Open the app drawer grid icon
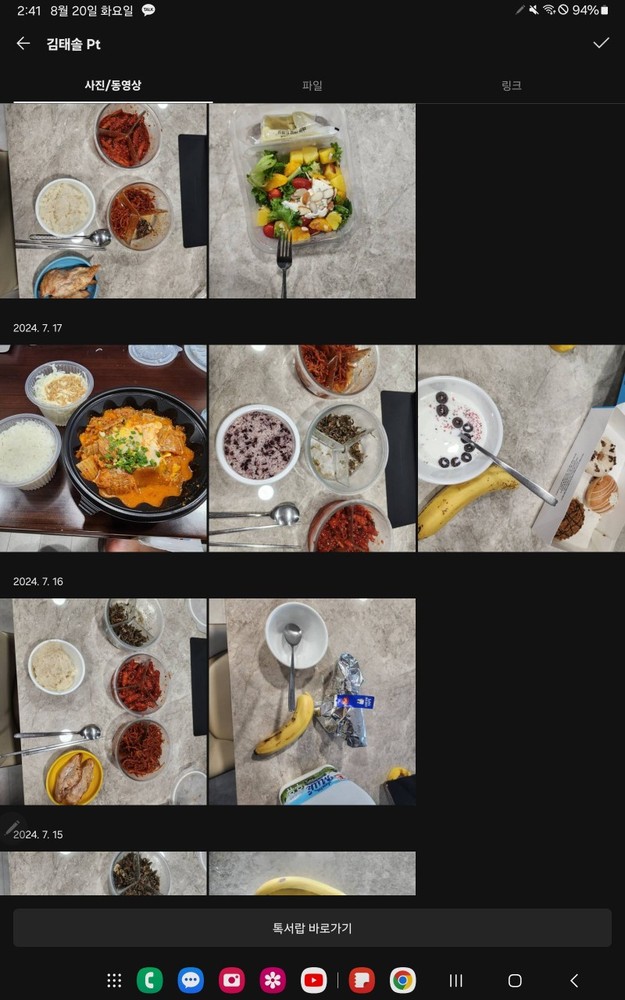This screenshot has height=1000, width=625. 114,980
